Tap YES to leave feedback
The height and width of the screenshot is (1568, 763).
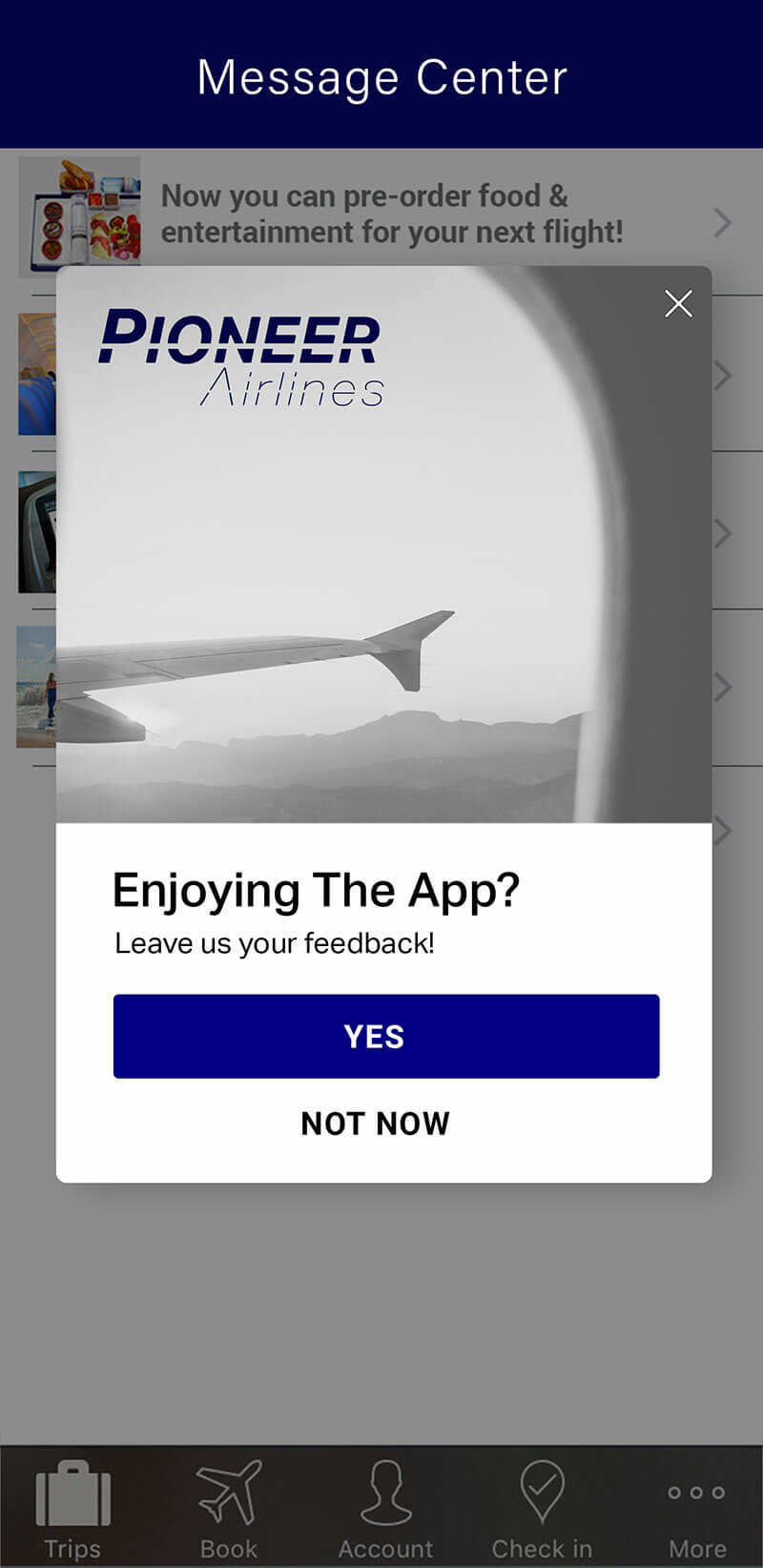pyautogui.click(x=385, y=1036)
